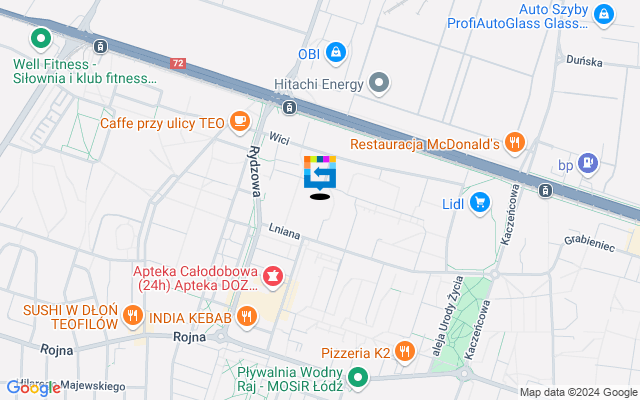Tap the Apteka Całodobowa pharmacy pin
The image size is (640, 400).
(x=271, y=274)
